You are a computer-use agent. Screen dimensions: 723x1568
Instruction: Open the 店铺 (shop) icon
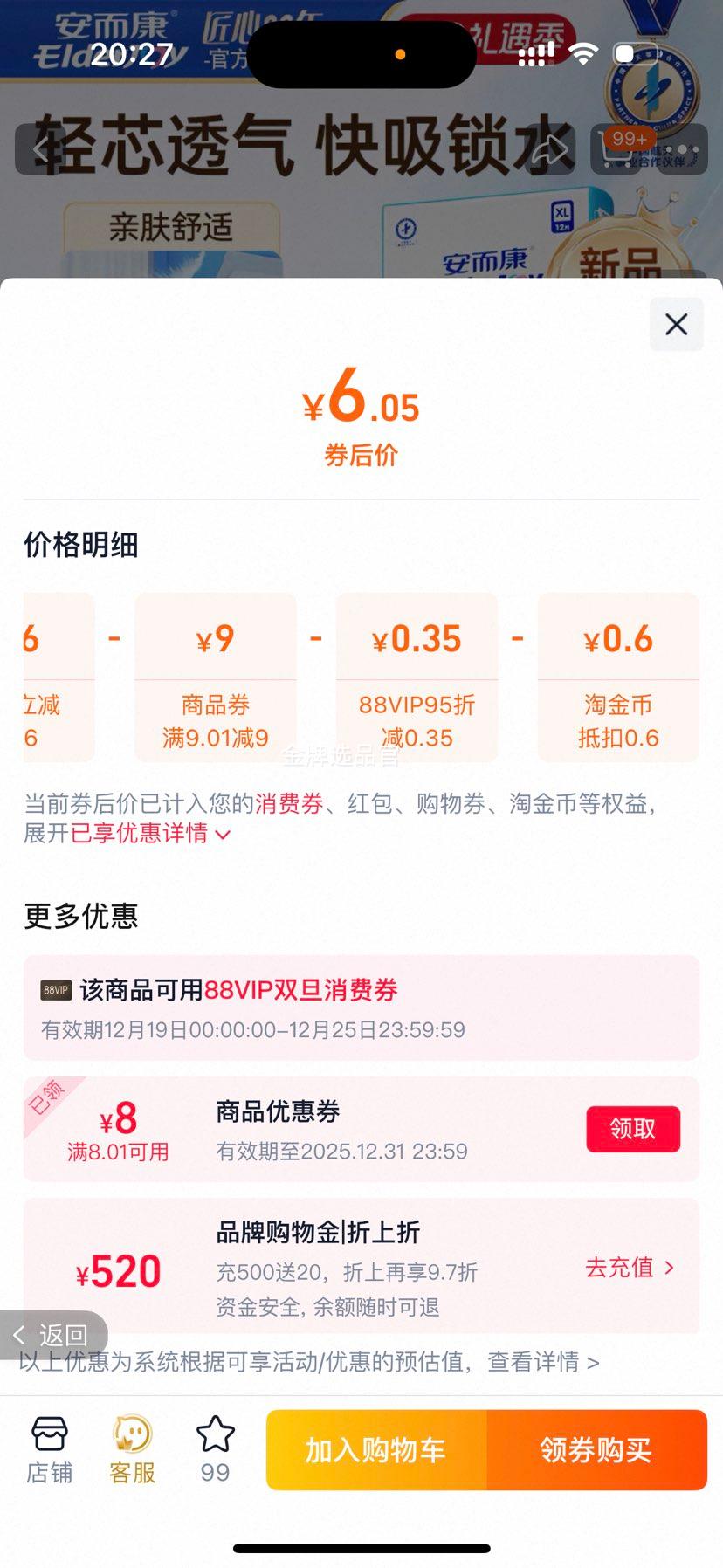pyautogui.click(x=49, y=1448)
